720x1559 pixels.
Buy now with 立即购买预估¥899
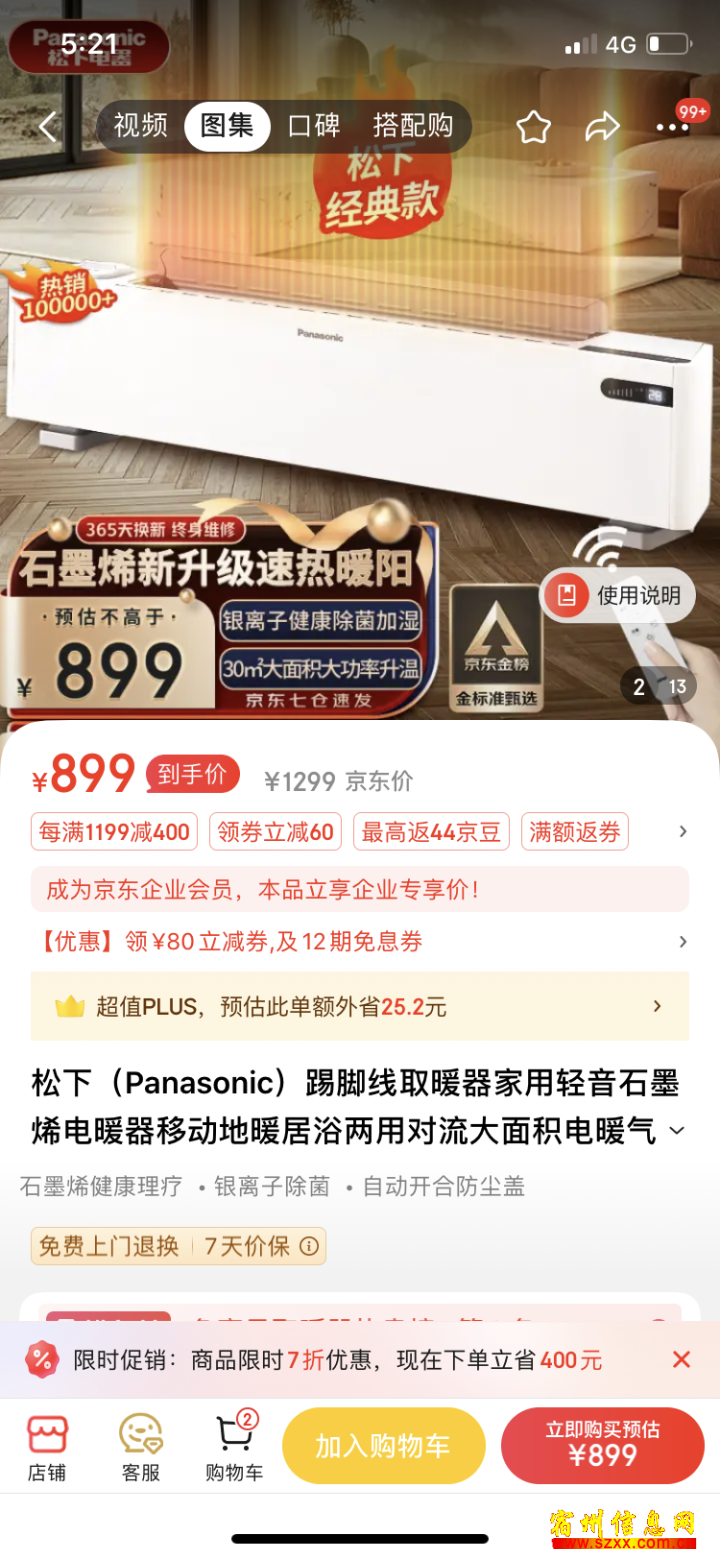(x=602, y=1446)
